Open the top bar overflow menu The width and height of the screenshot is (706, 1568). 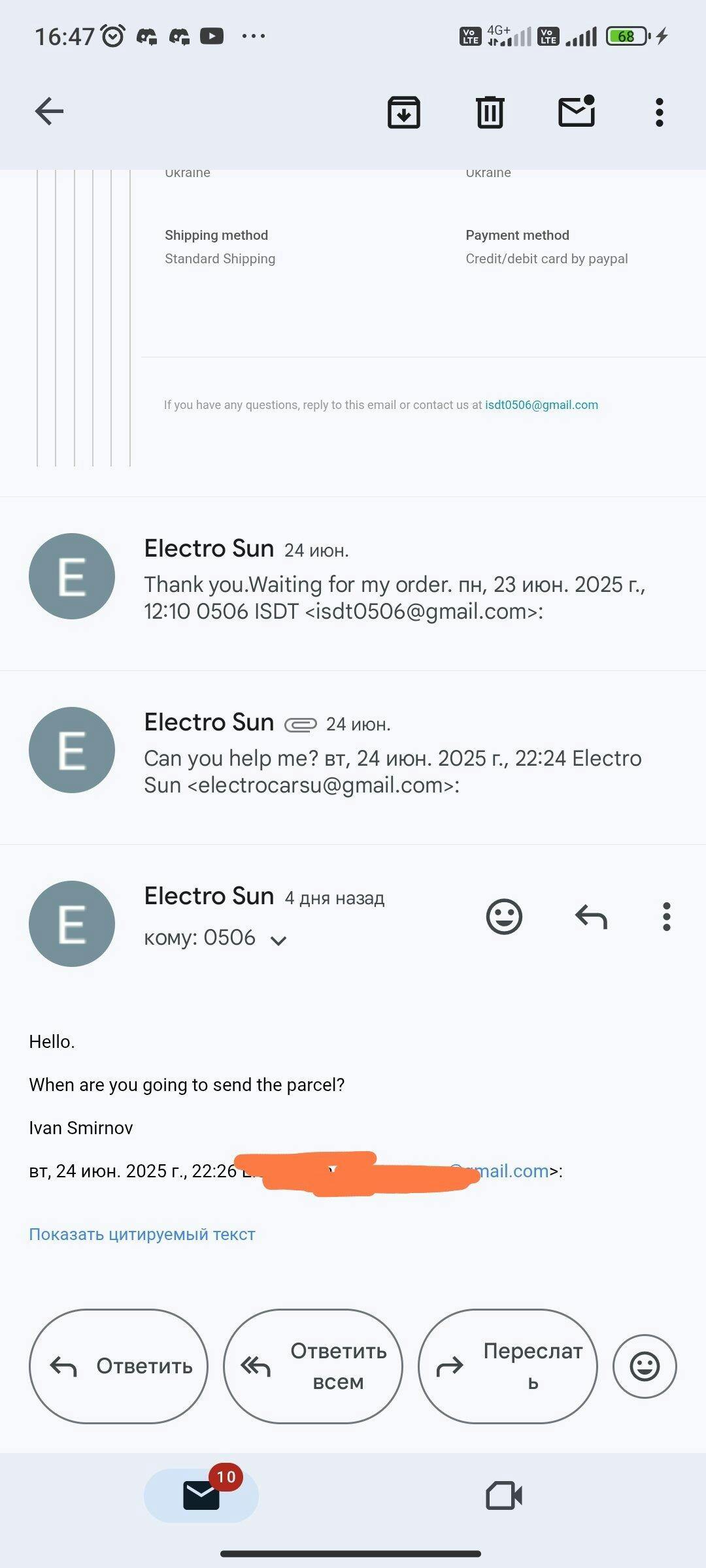(x=660, y=112)
